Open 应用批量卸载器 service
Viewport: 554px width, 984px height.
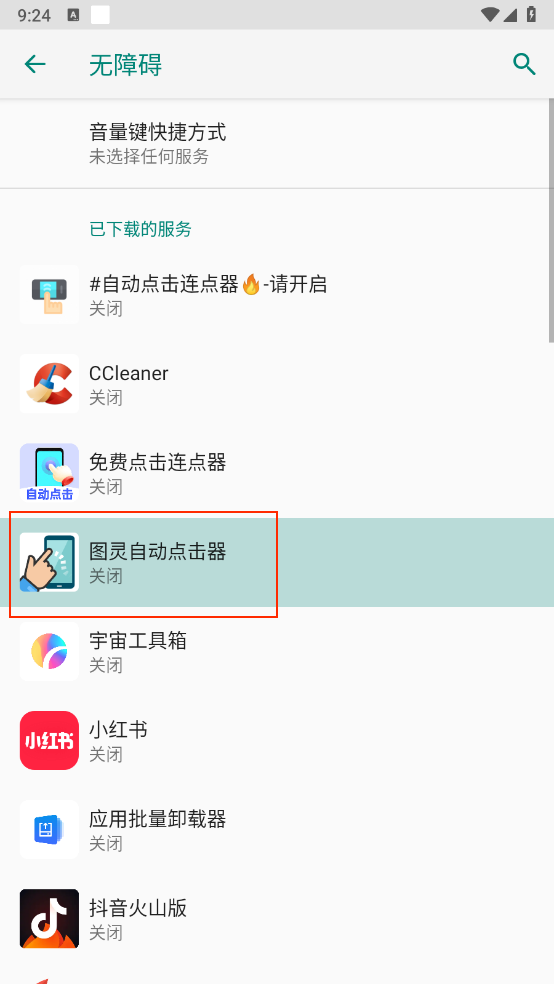(277, 830)
